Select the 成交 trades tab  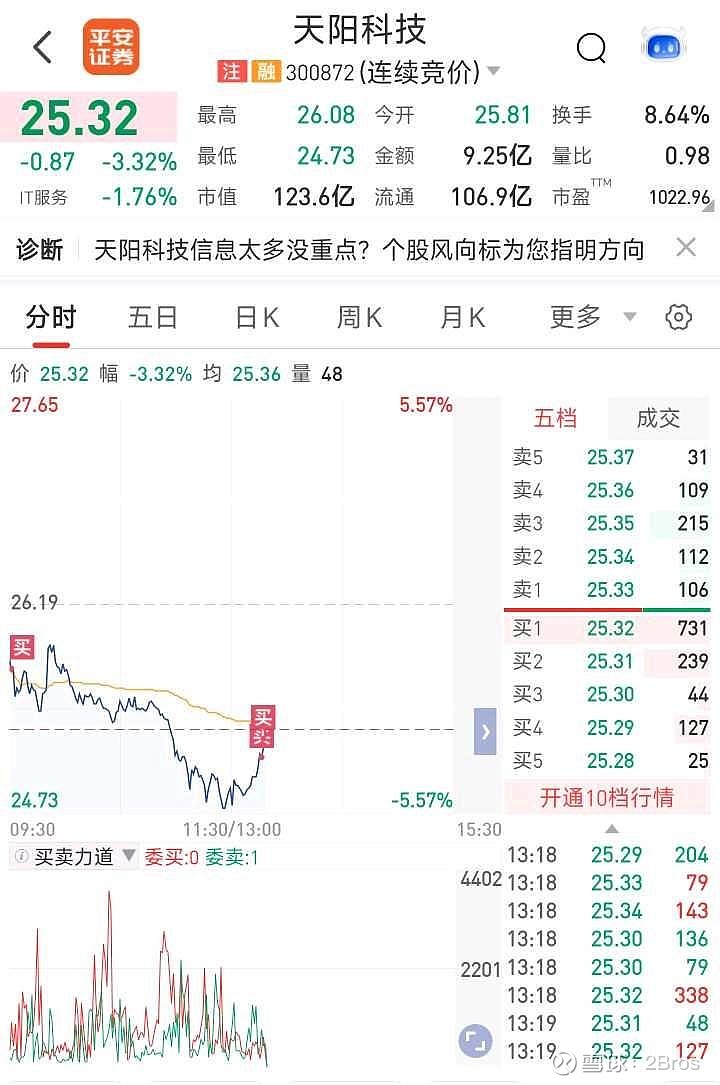[658, 419]
